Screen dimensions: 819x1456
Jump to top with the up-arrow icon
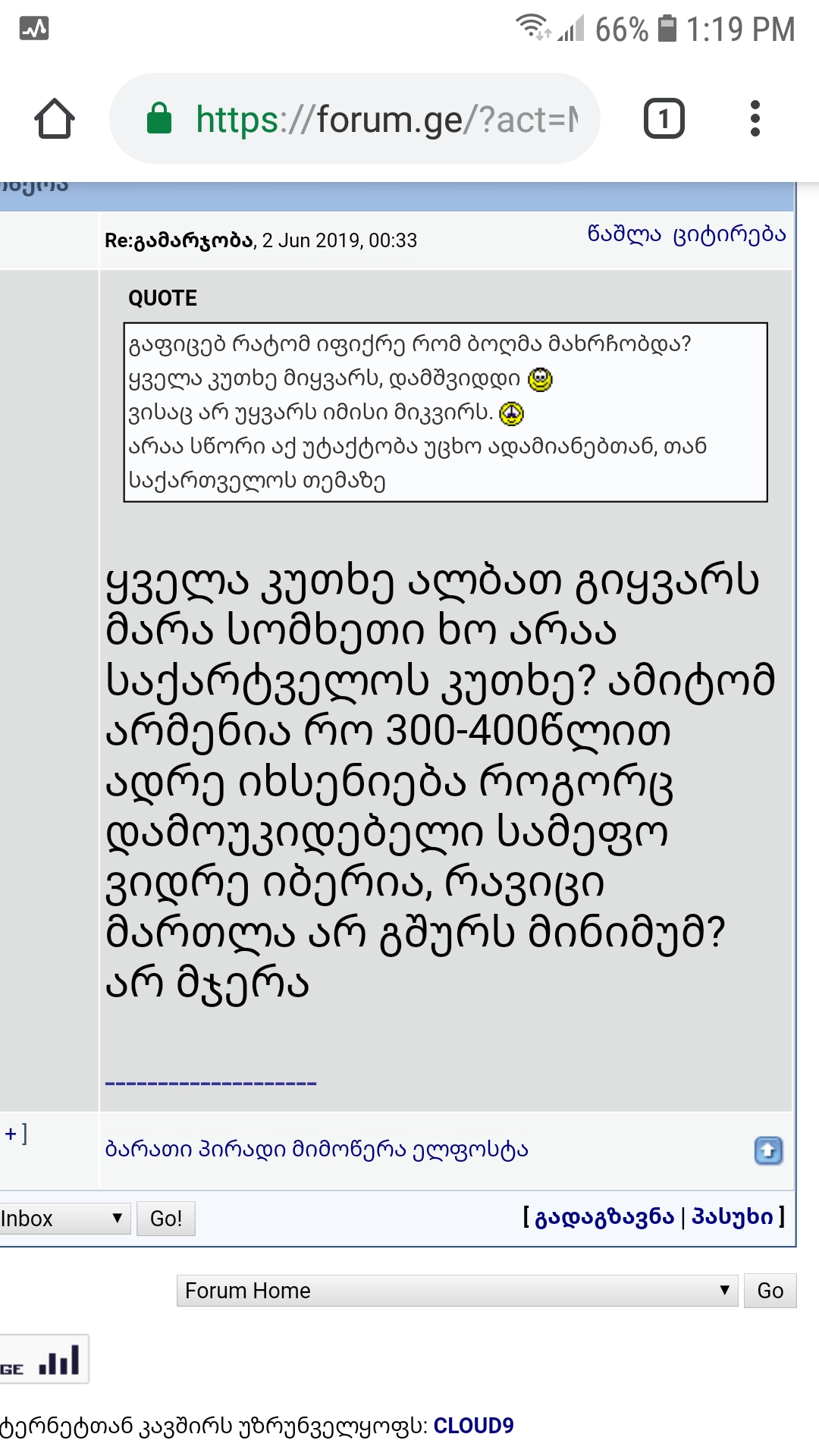tap(768, 1150)
